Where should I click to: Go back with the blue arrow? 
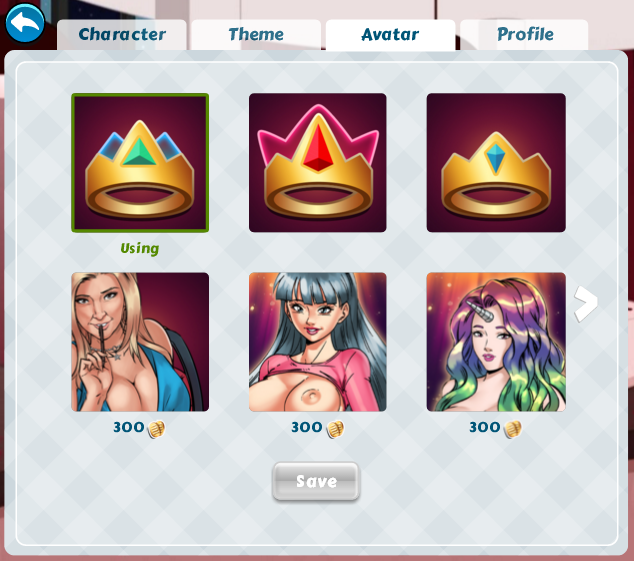[25, 23]
